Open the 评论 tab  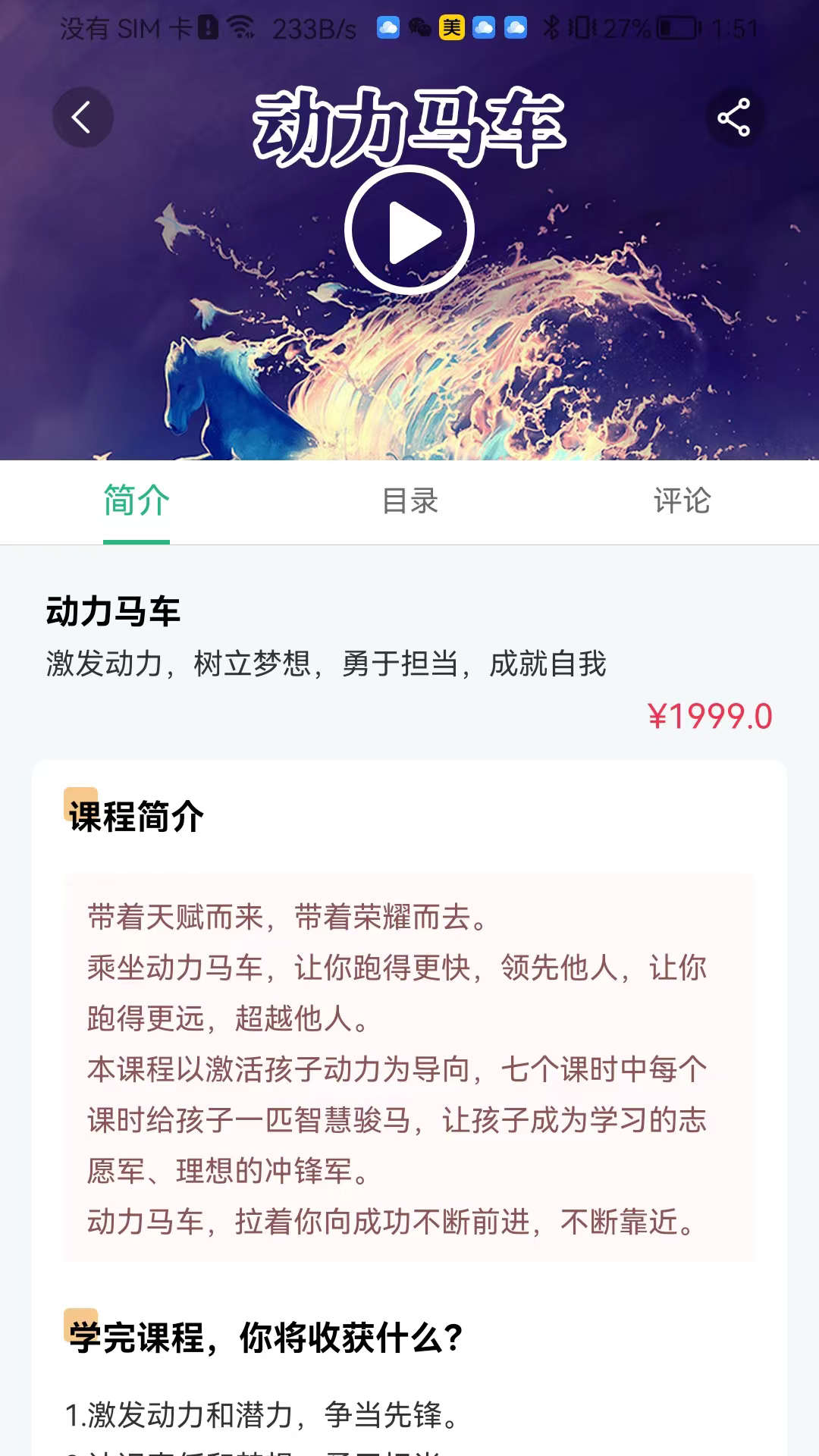pyautogui.click(x=682, y=500)
